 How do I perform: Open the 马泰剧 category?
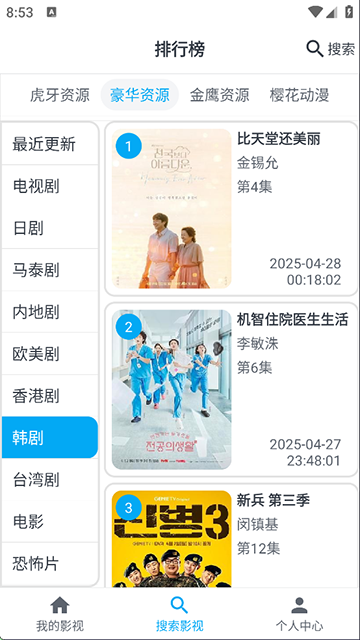click(50, 270)
